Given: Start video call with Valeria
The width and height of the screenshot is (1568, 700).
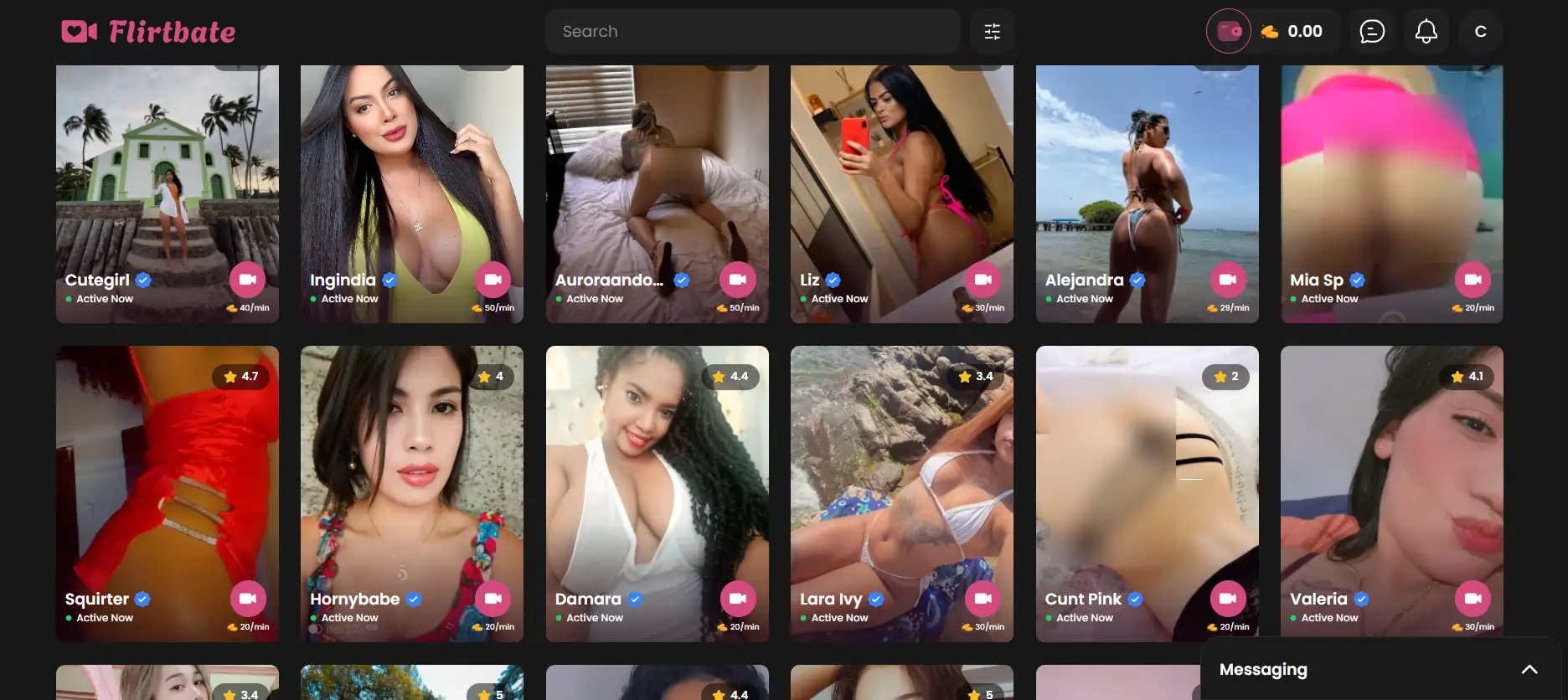Looking at the screenshot, I should click(x=1473, y=599).
